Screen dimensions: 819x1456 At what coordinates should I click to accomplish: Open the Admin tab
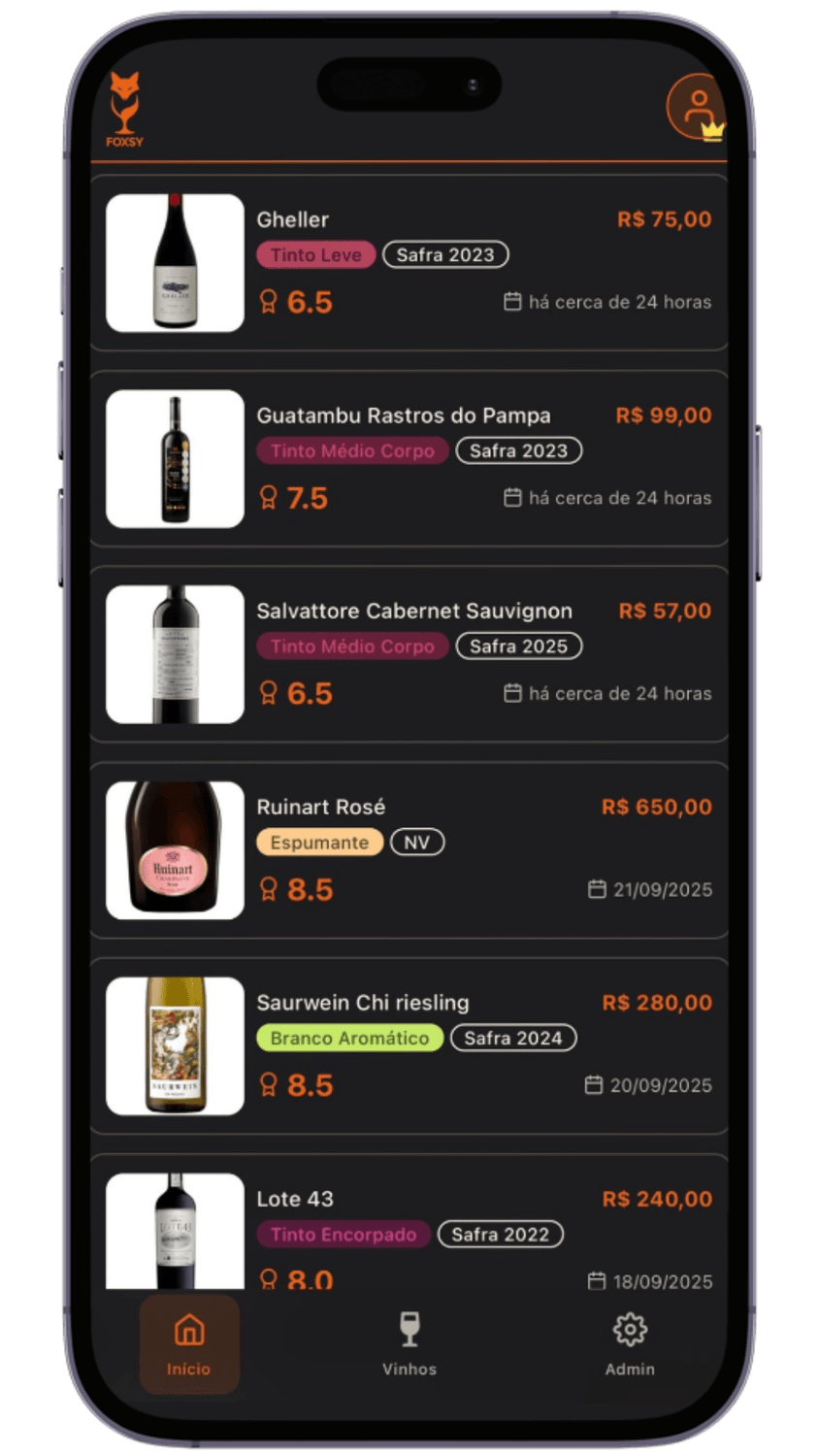point(630,1343)
